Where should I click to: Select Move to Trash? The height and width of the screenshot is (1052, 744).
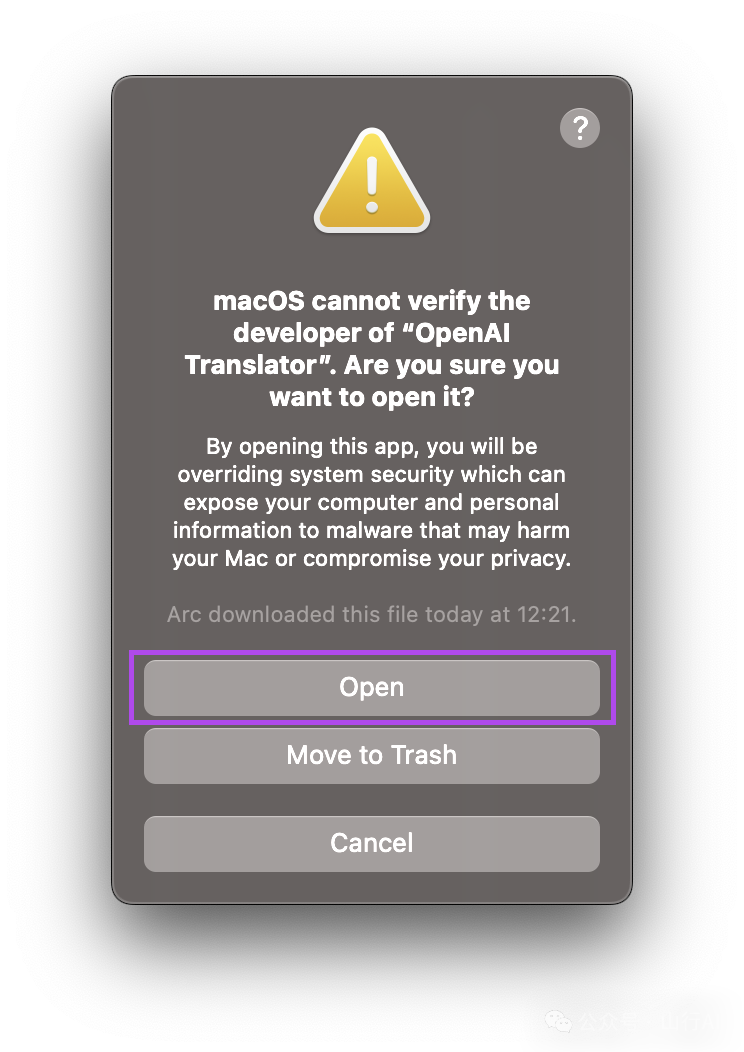pyautogui.click(x=372, y=755)
